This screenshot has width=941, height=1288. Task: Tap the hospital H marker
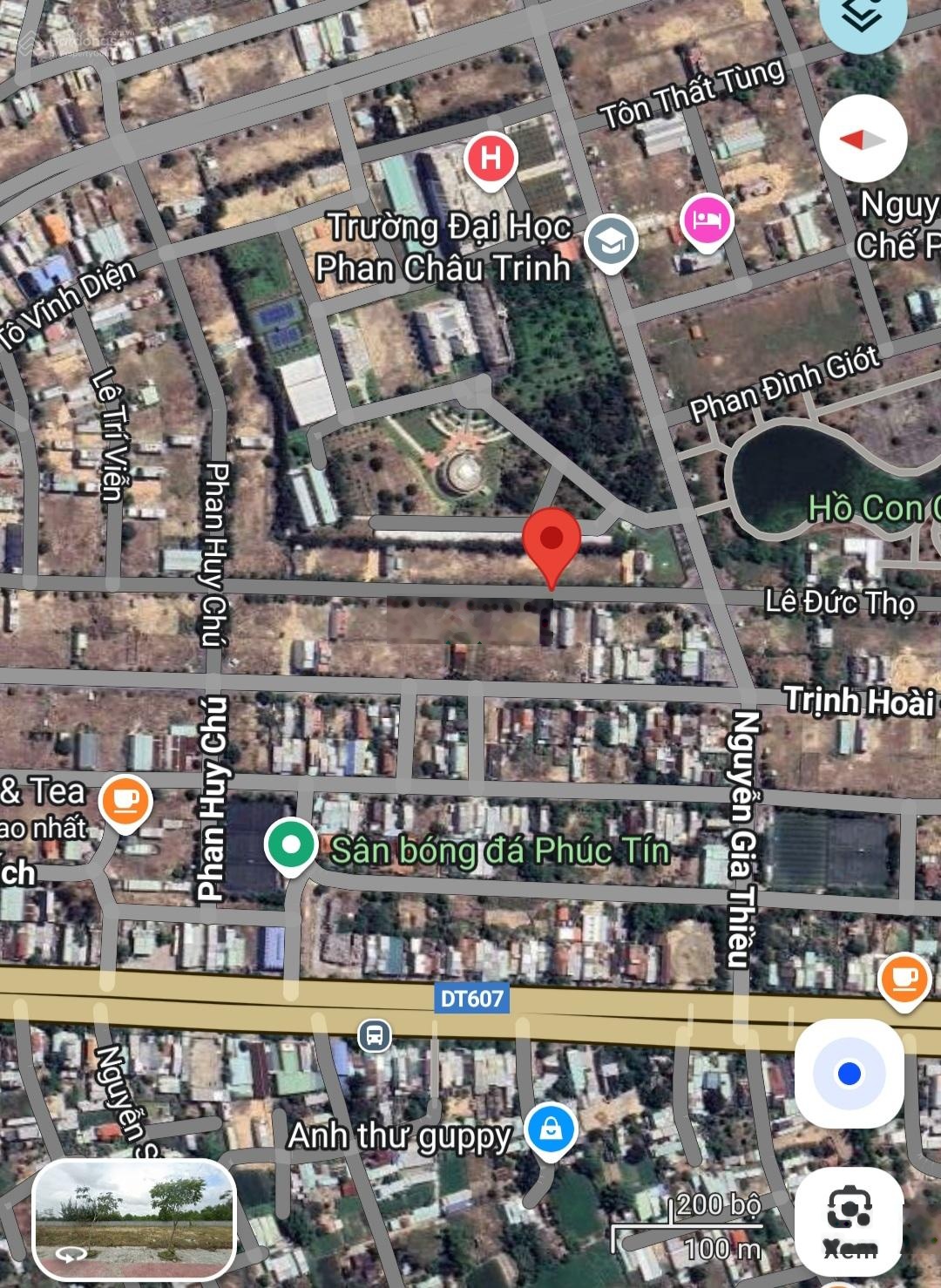(491, 159)
